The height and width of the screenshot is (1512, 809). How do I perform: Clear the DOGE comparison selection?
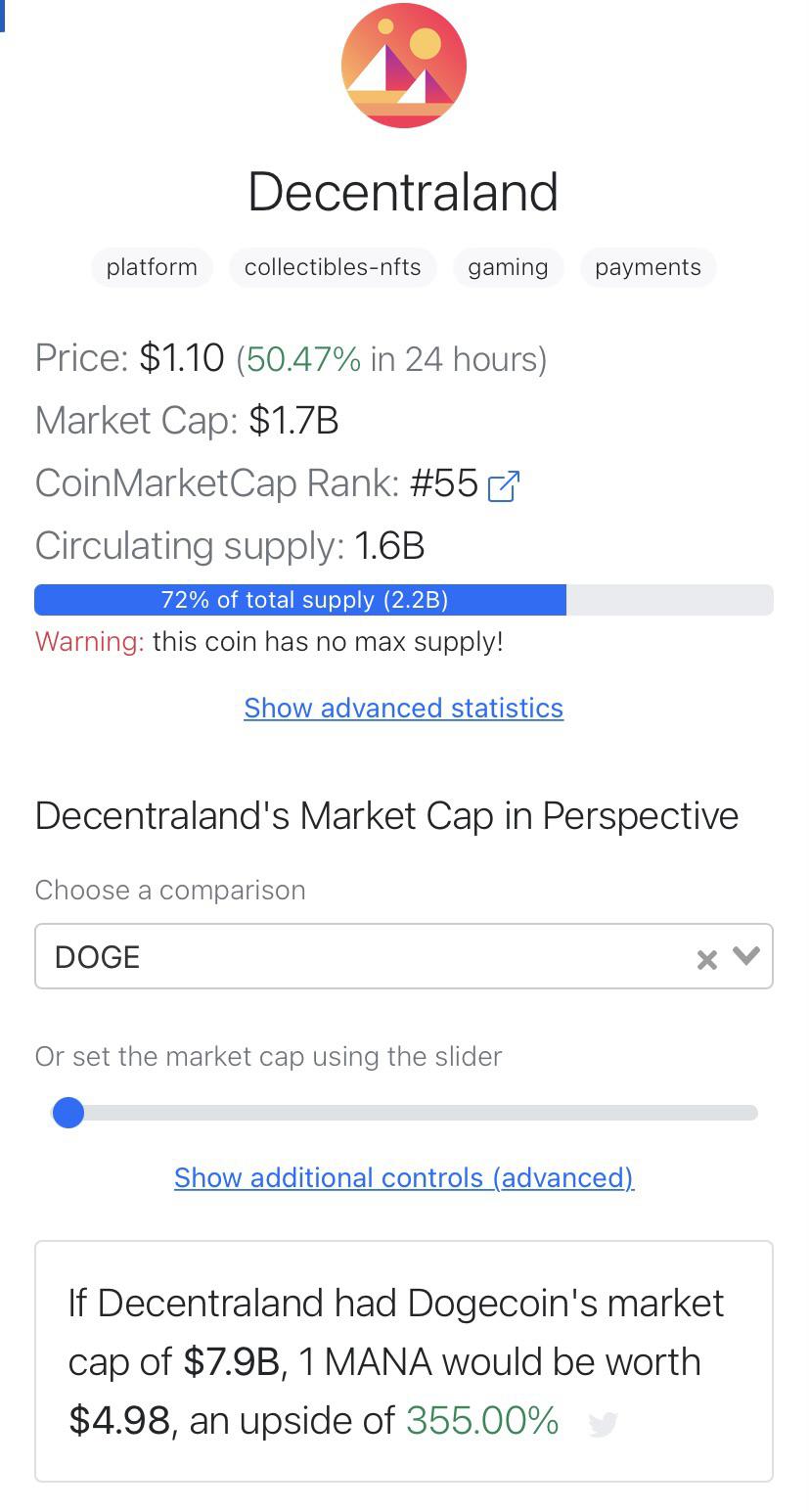pos(706,959)
